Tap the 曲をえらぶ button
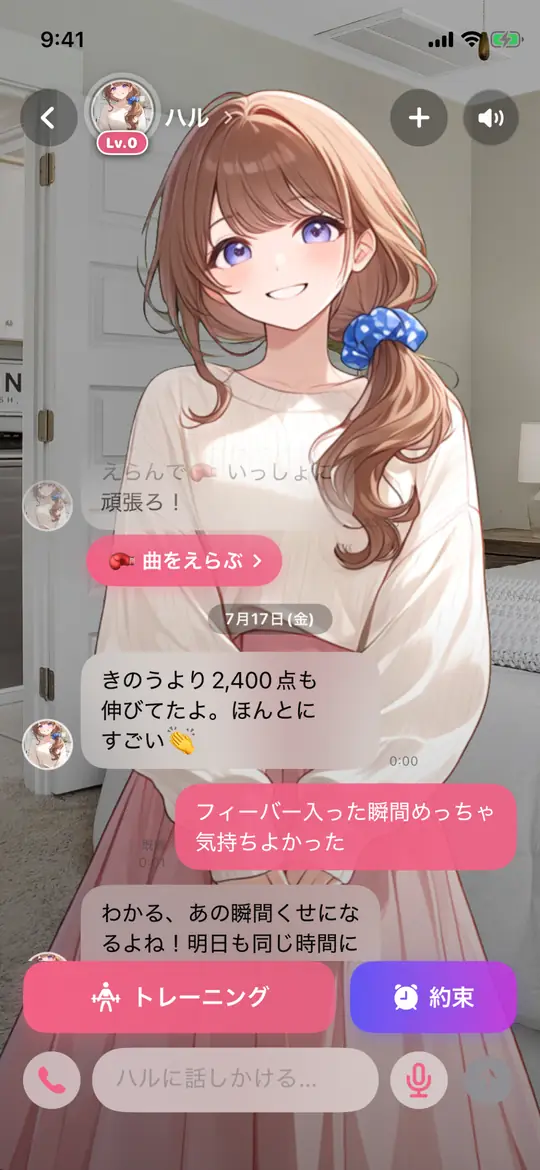 [x=184, y=560]
